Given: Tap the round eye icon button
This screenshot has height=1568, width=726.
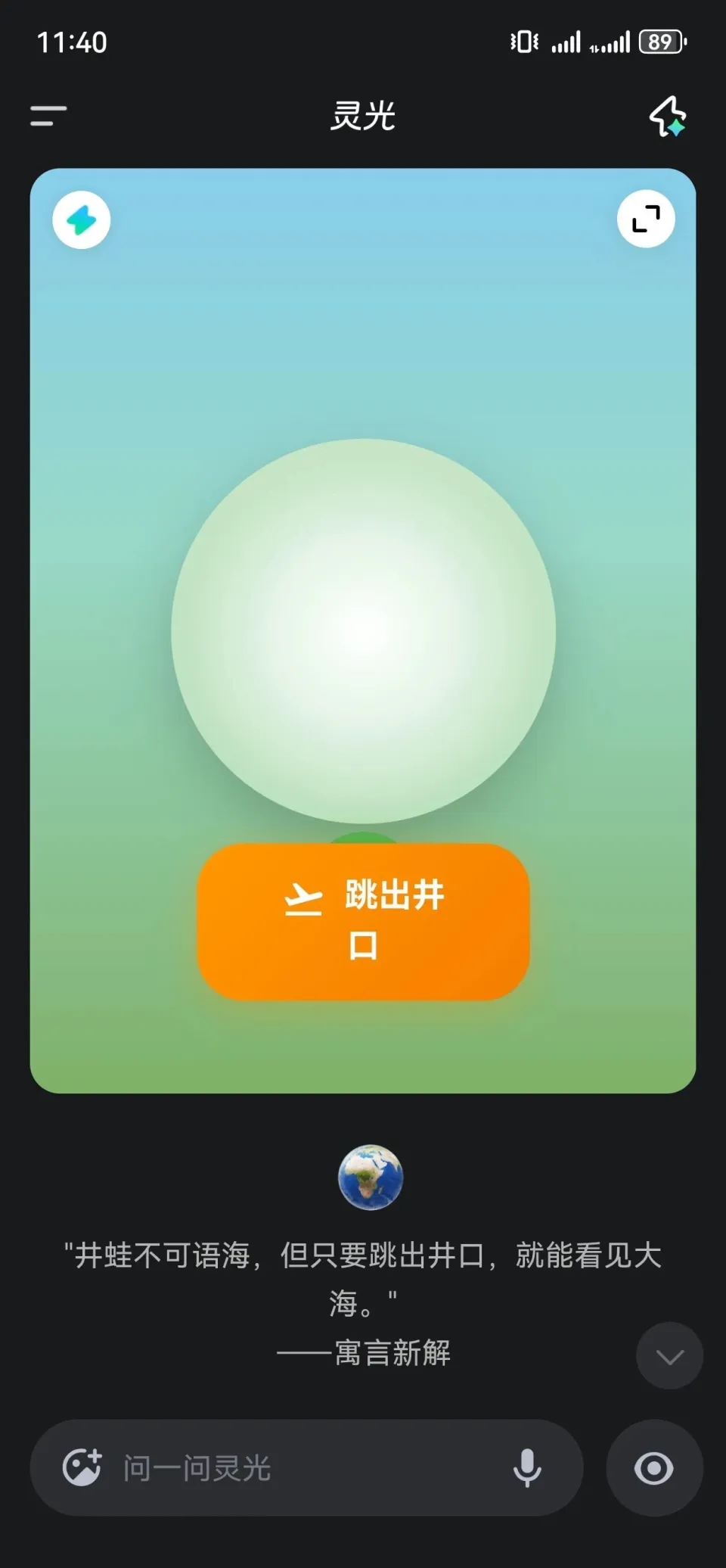Looking at the screenshot, I should tap(654, 1468).
